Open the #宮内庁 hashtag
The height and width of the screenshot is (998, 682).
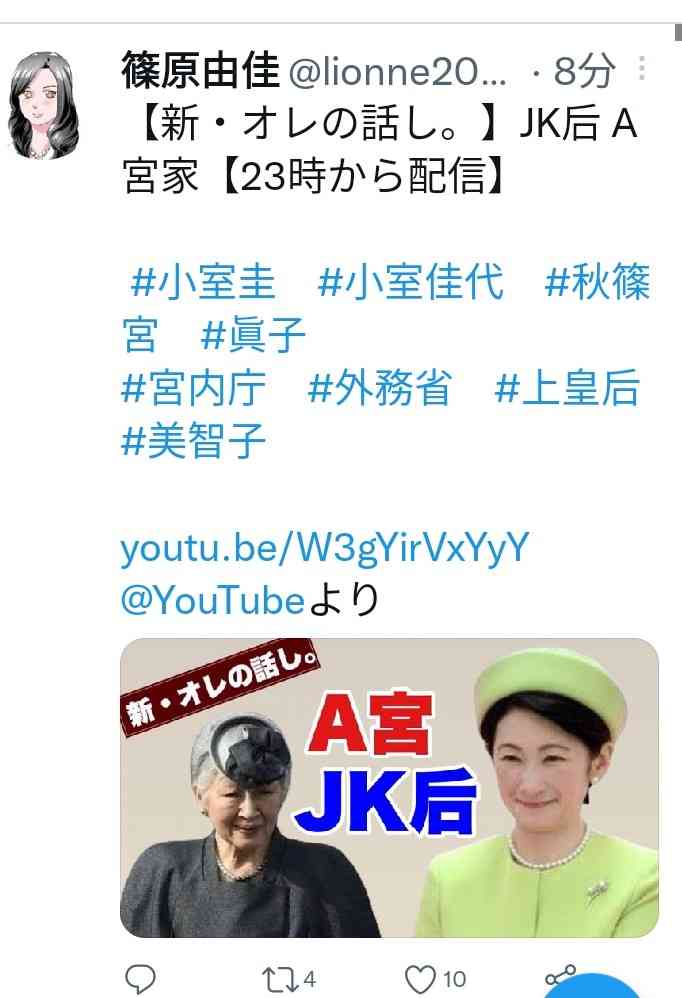[194, 389]
